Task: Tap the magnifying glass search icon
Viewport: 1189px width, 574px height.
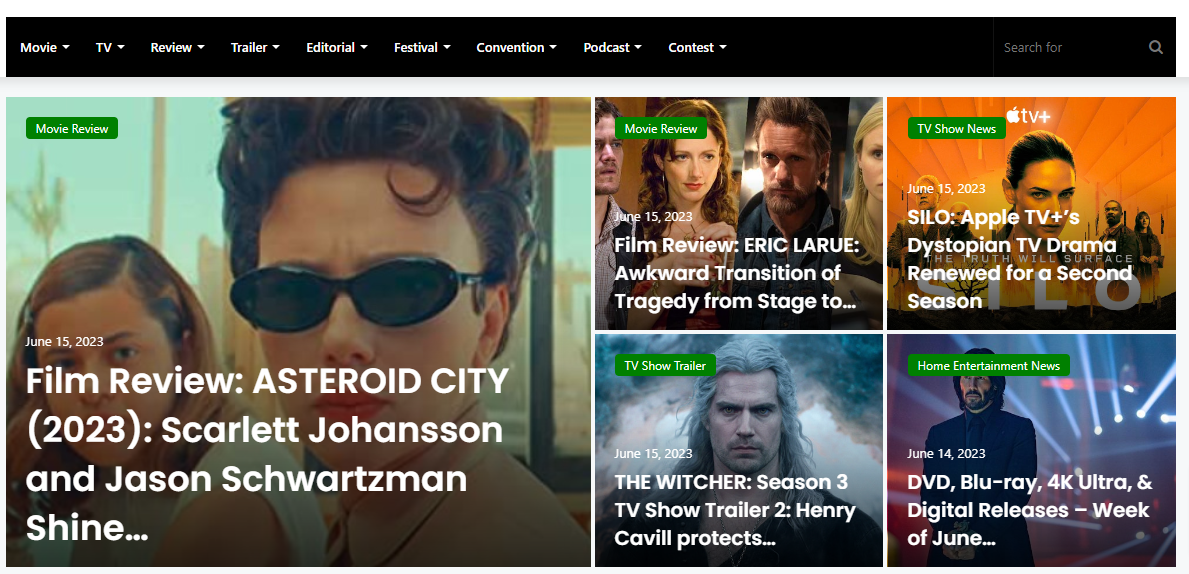Action: [x=1156, y=47]
